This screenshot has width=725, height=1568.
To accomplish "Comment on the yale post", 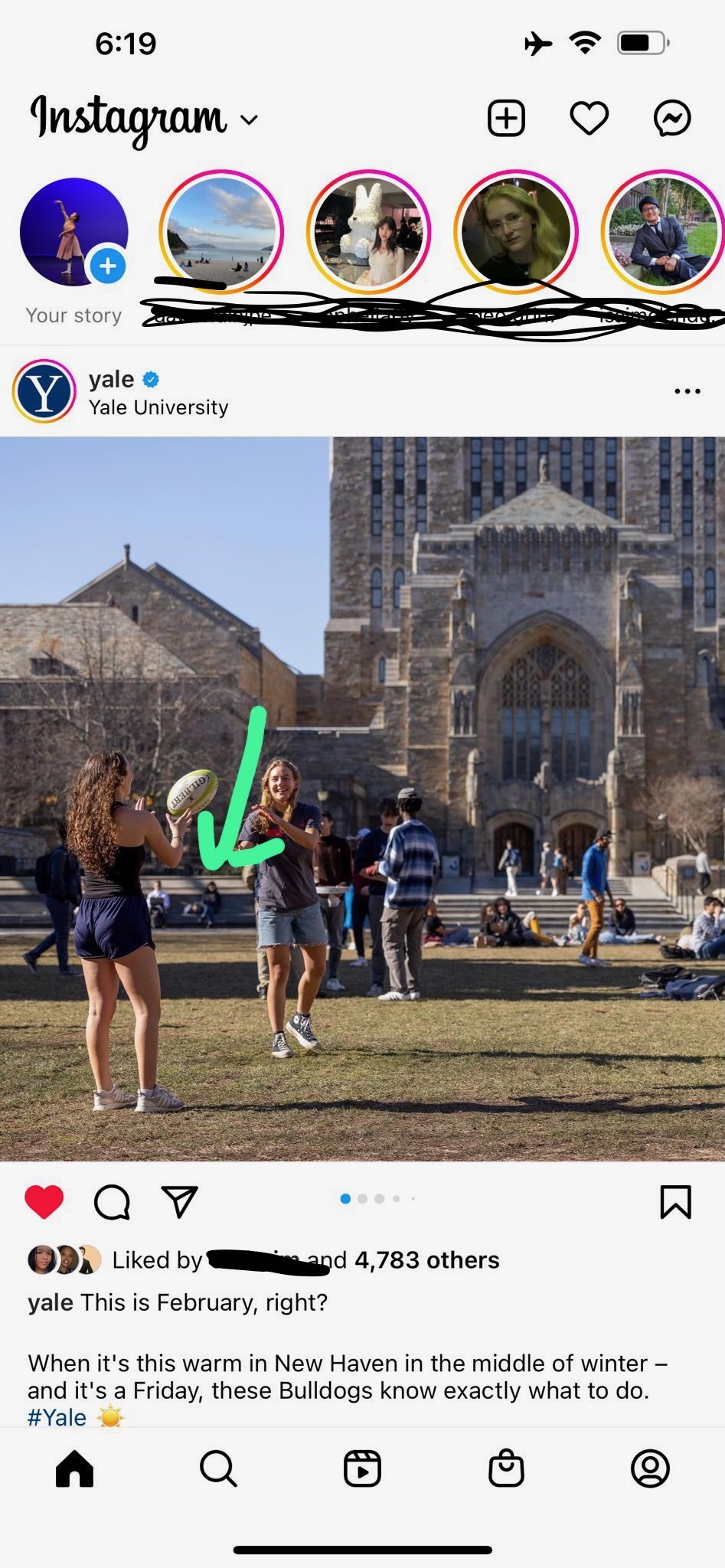I will [x=112, y=1201].
